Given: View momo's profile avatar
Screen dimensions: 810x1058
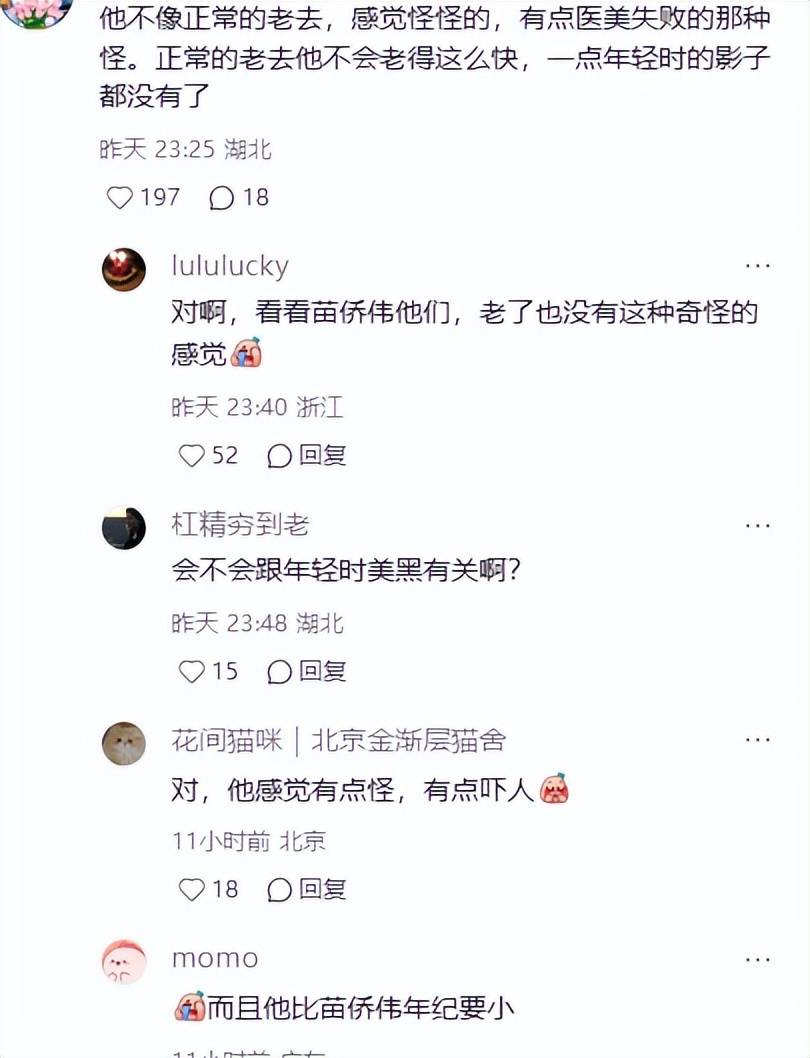Looking at the screenshot, I should 124,962.
